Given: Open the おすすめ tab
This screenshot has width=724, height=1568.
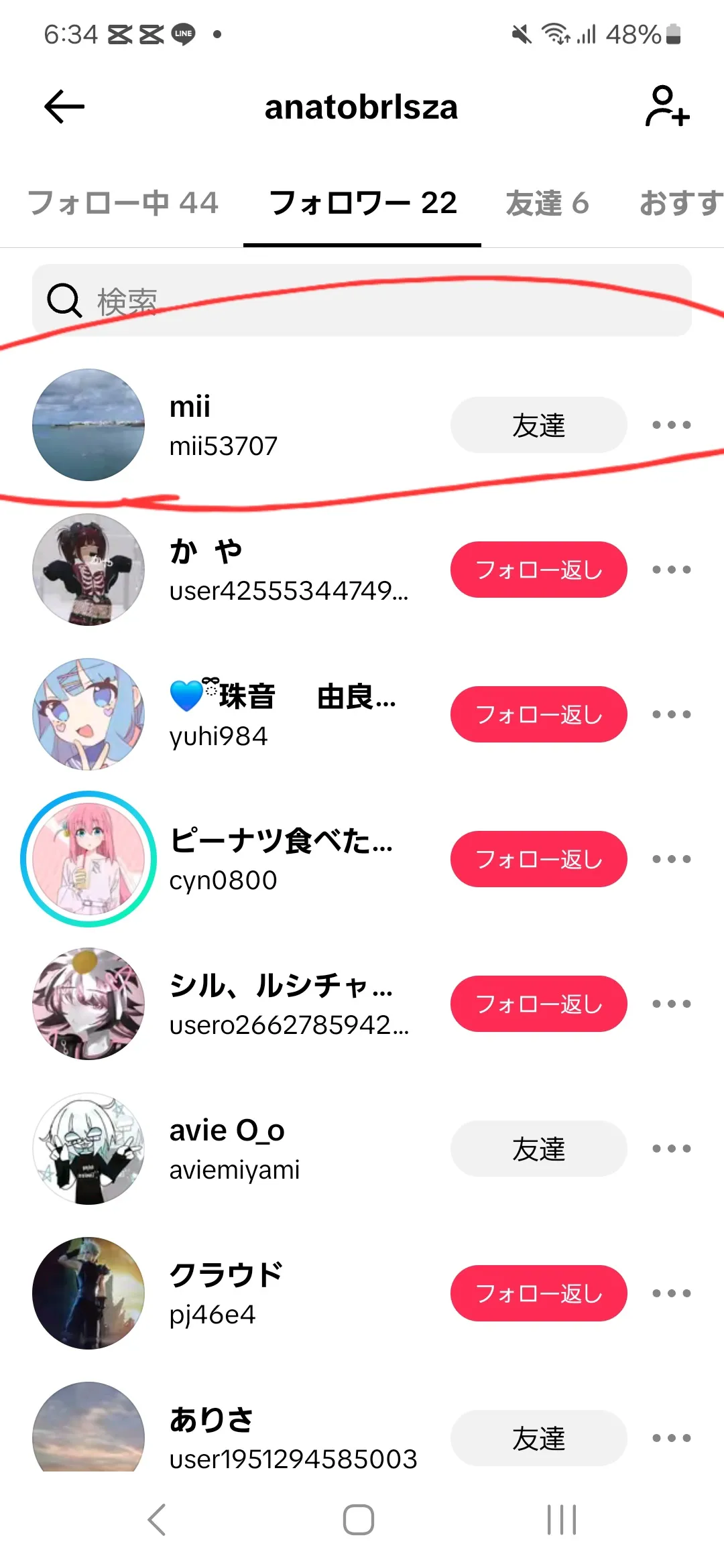Looking at the screenshot, I should click(x=680, y=203).
